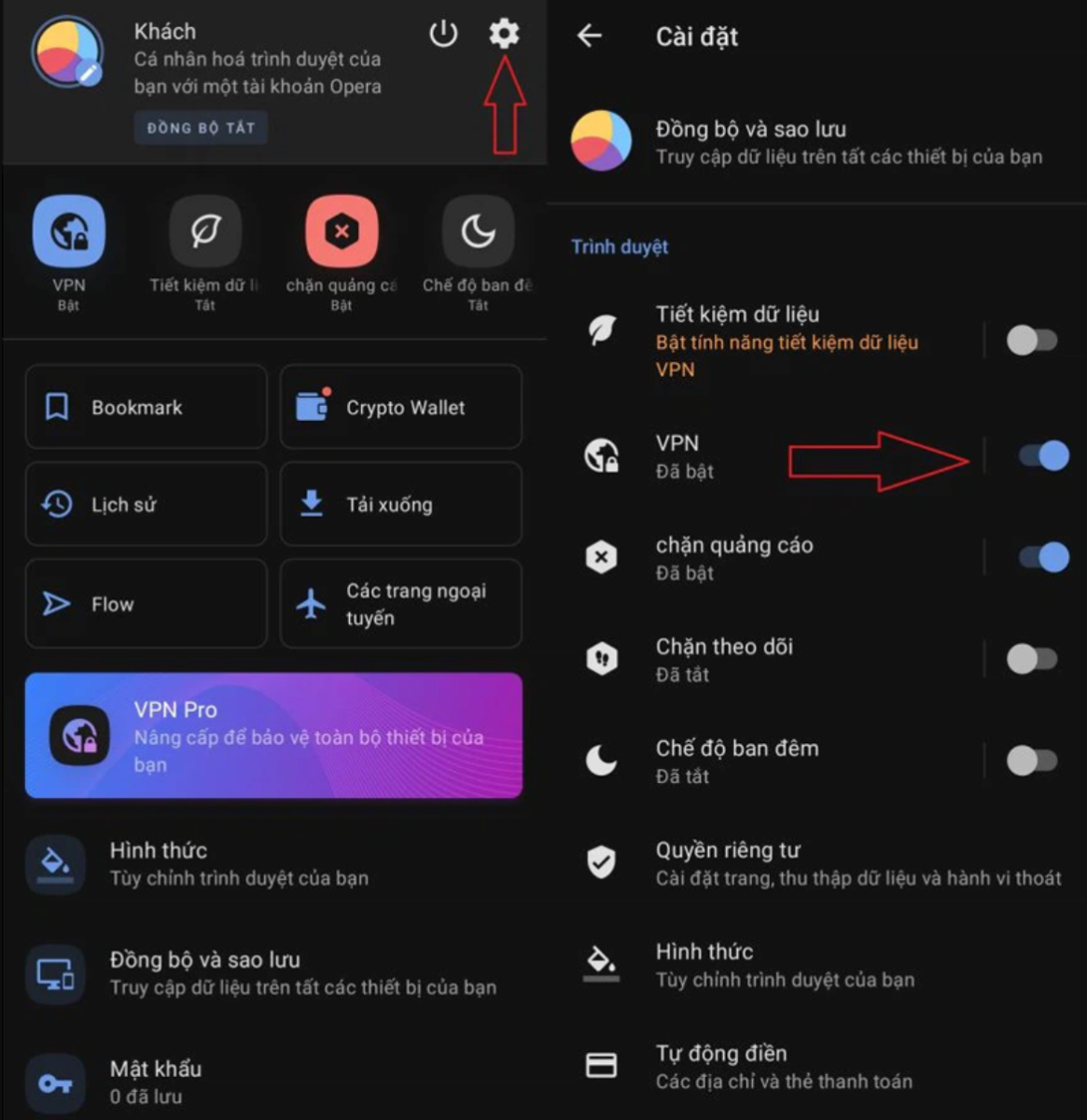This screenshot has width=1087, height=1120.
Task: Toggle Chặn theo dõi switch on
Action: [1032, 659]
